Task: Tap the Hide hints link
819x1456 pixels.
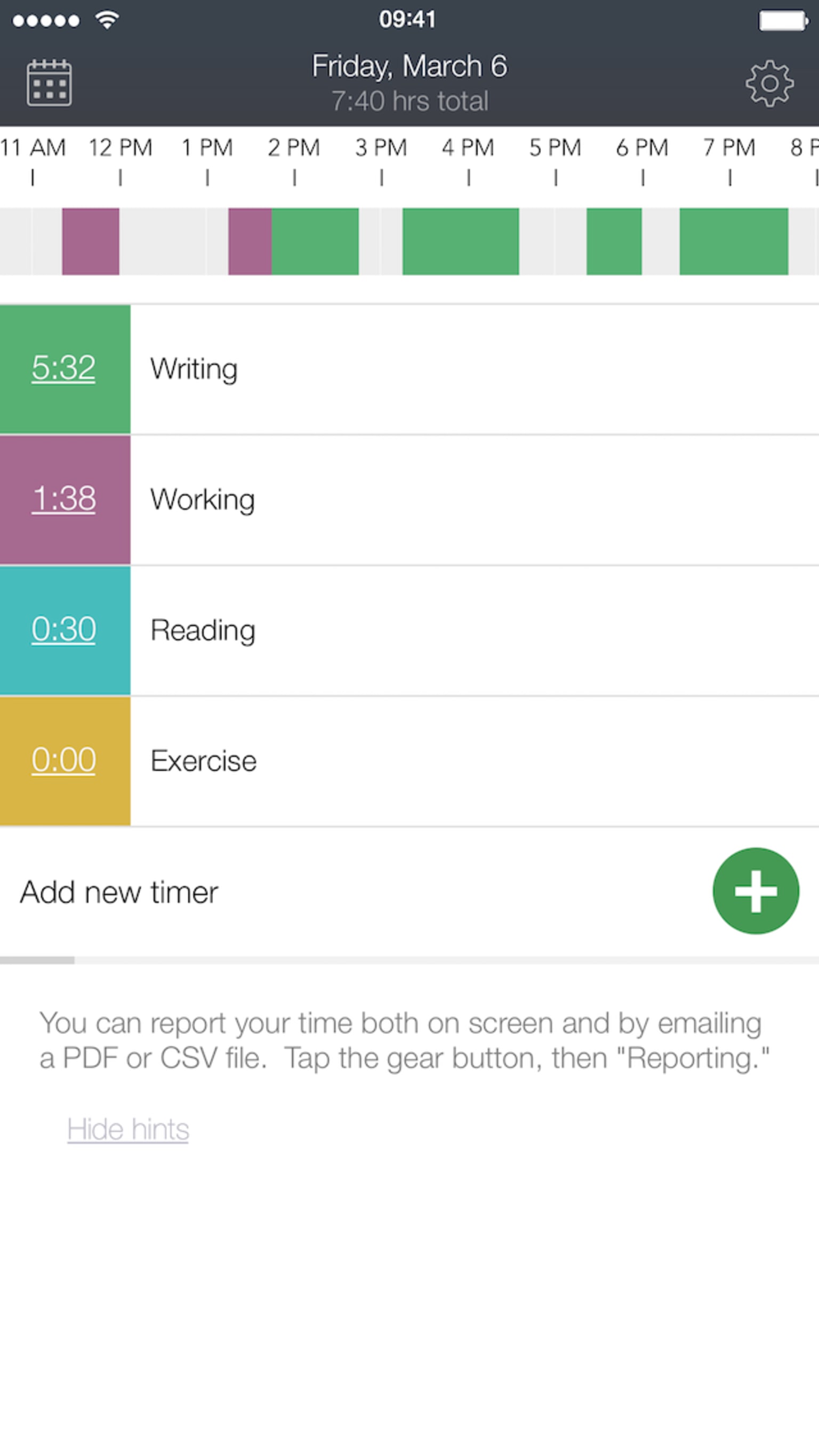Action: pos(128,1129)
